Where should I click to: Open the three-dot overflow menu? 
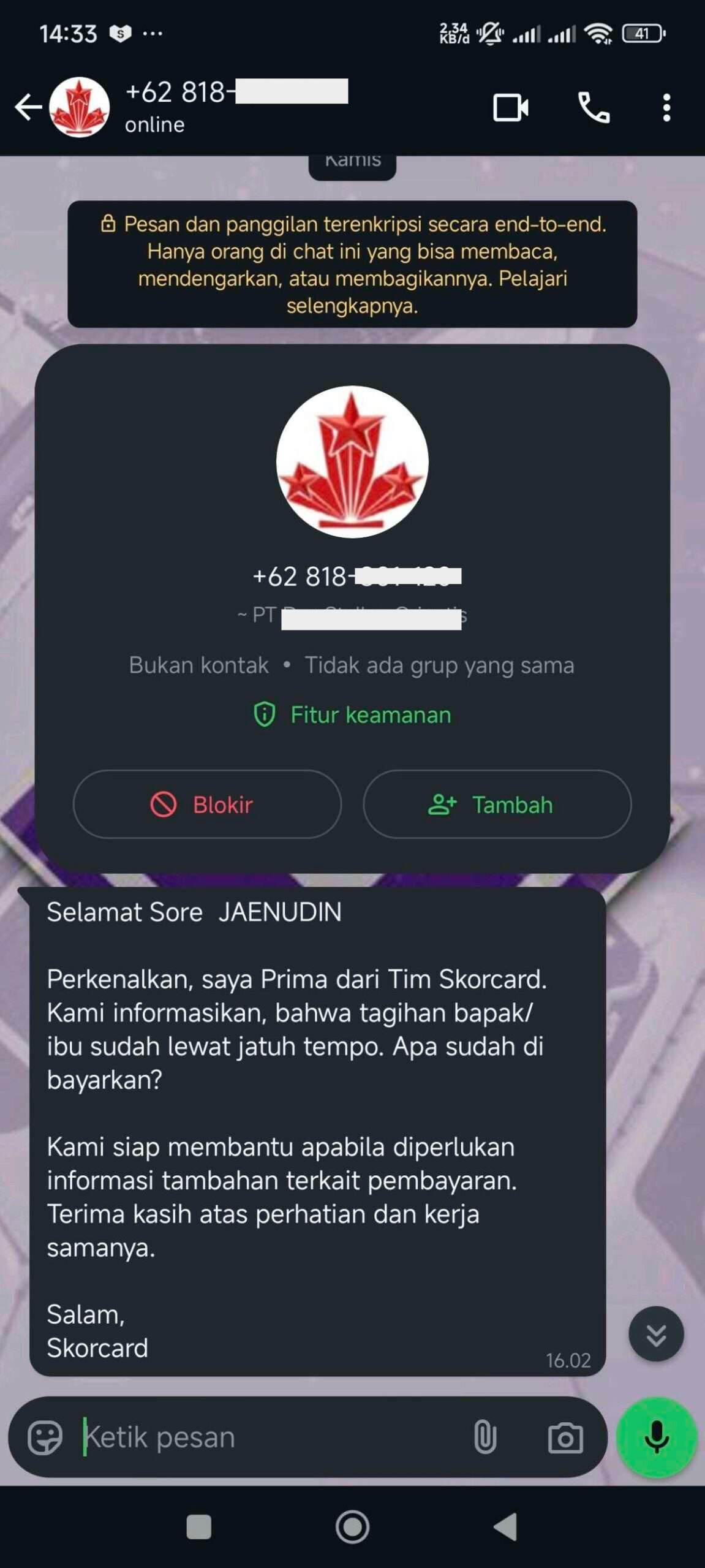point(666,108)
